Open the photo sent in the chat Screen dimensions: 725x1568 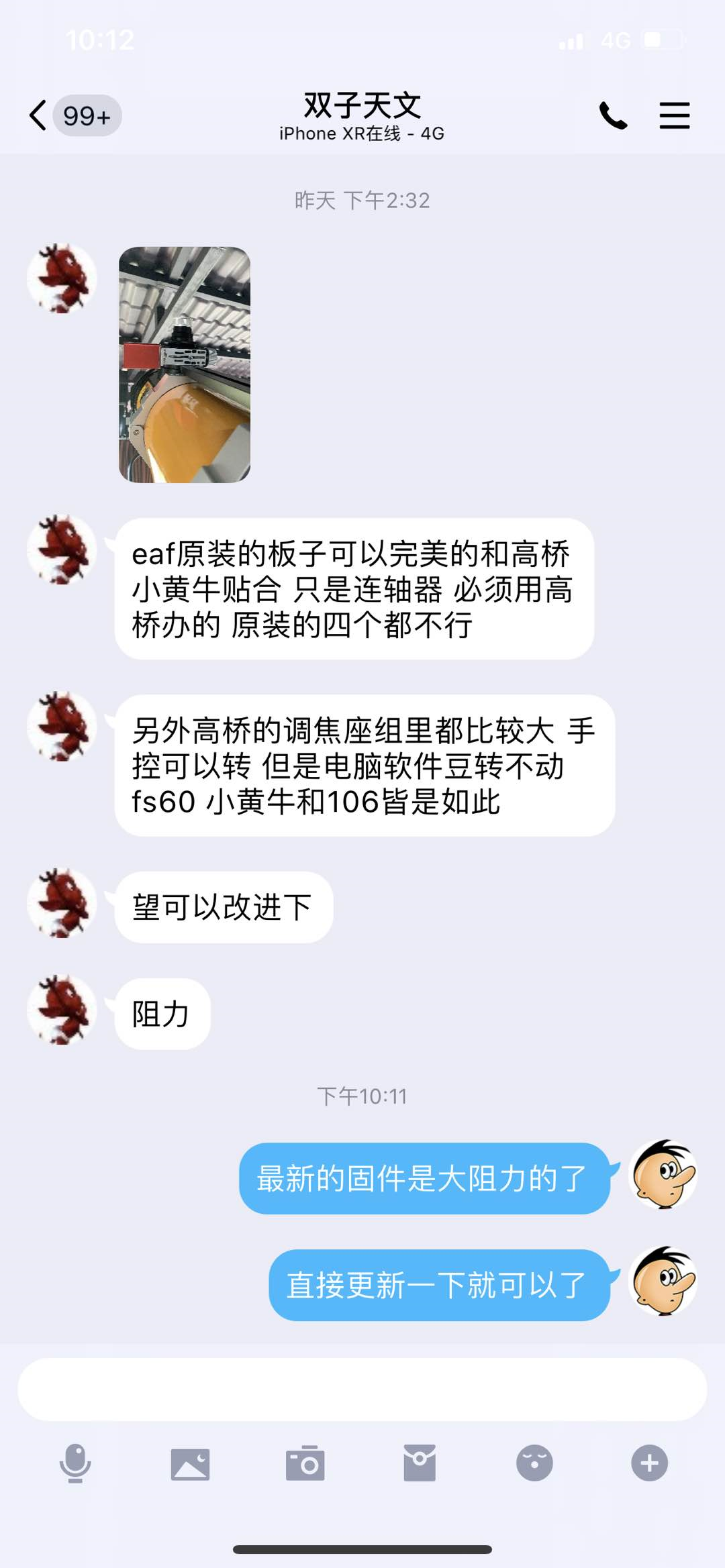click(185, 364)
